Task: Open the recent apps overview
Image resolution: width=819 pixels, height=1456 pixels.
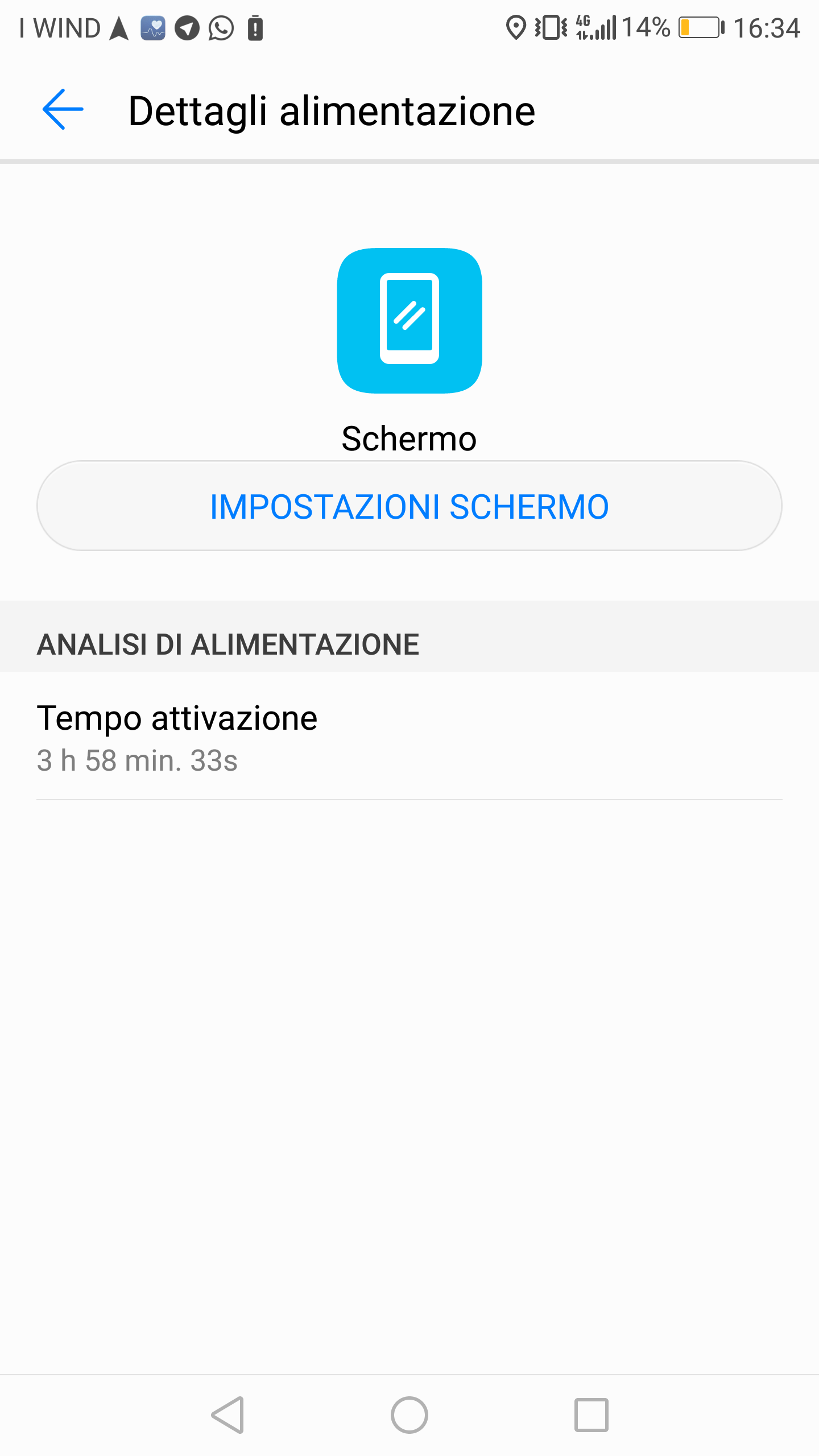Action: (x=591, y=1414)
